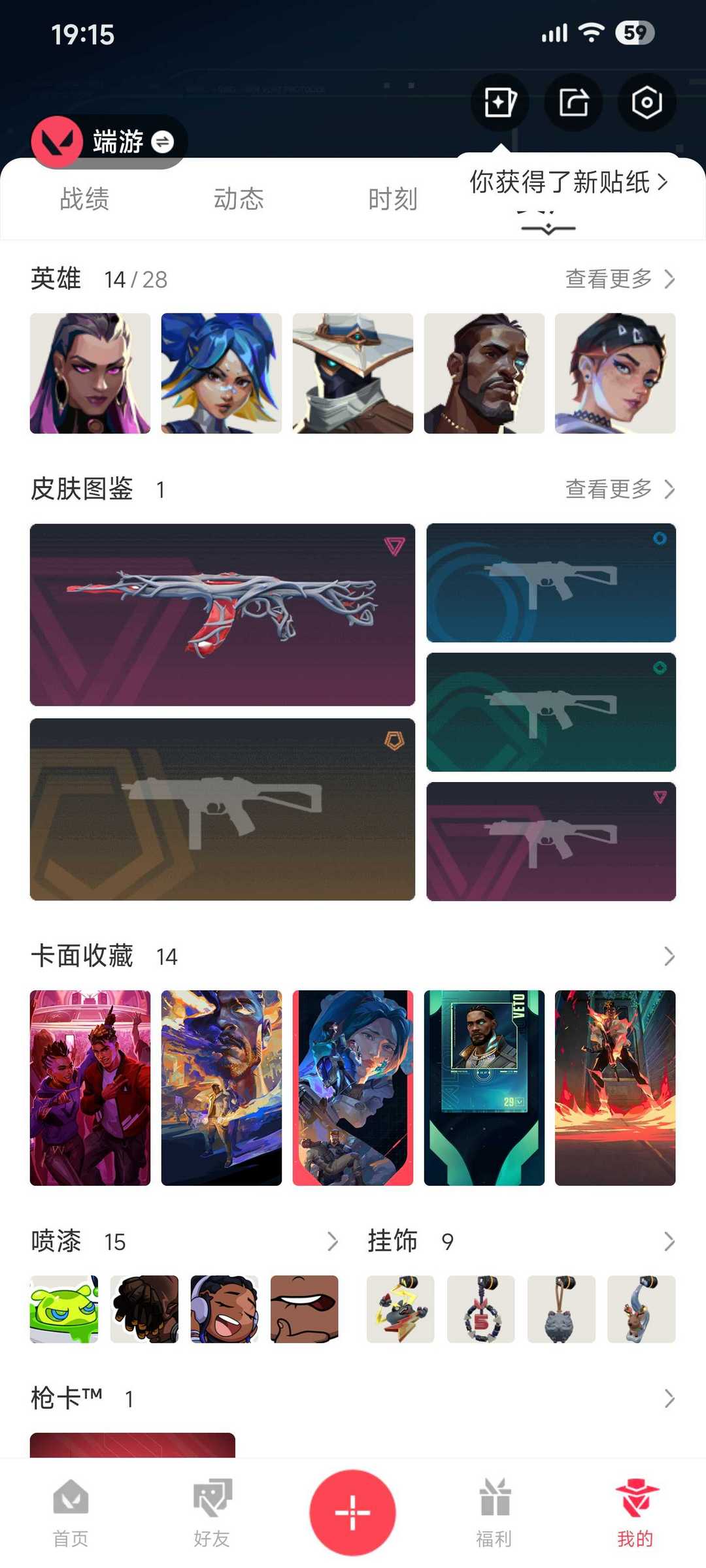
Task: Share profile via share icon
Action: [x=573, y=103]
